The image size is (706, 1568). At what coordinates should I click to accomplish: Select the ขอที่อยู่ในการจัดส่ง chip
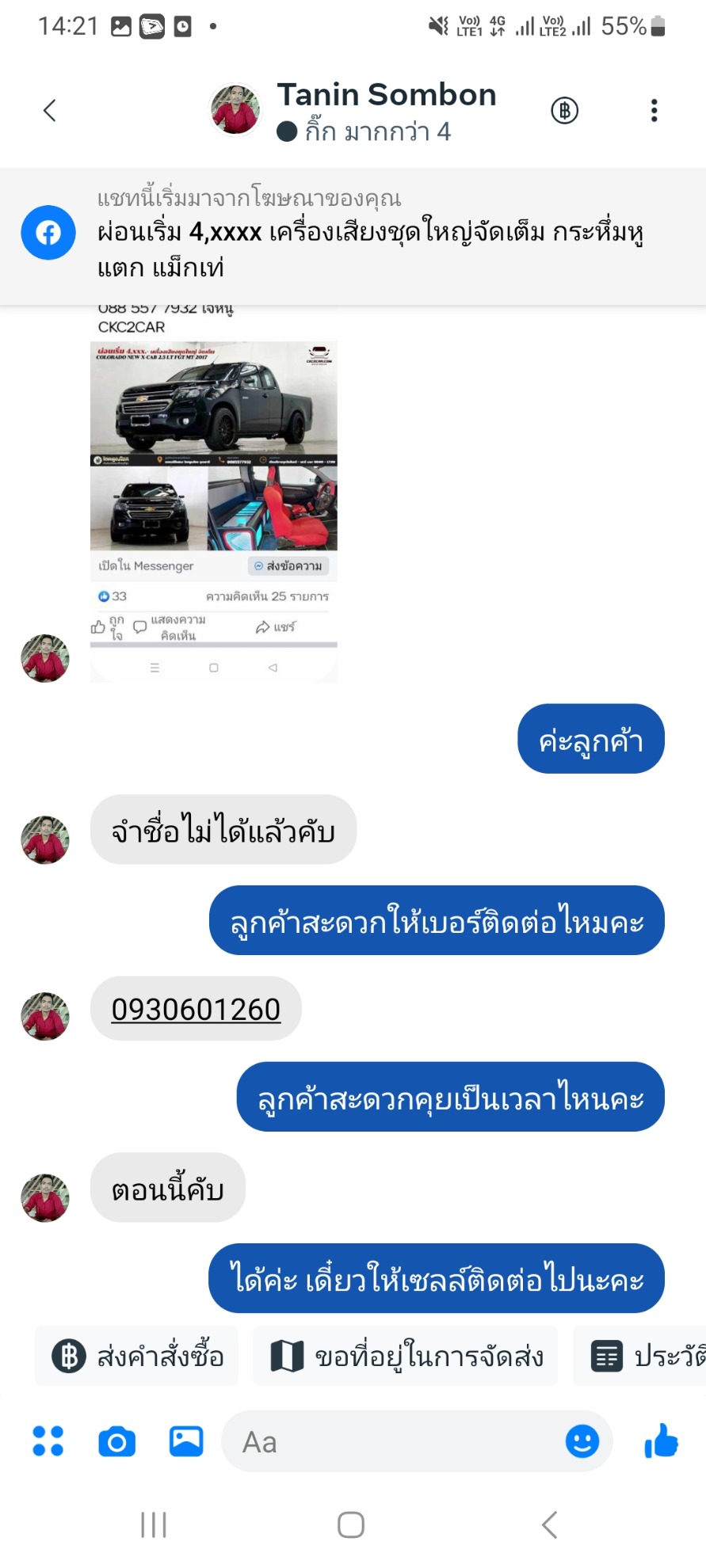(x=405, y=1357)
